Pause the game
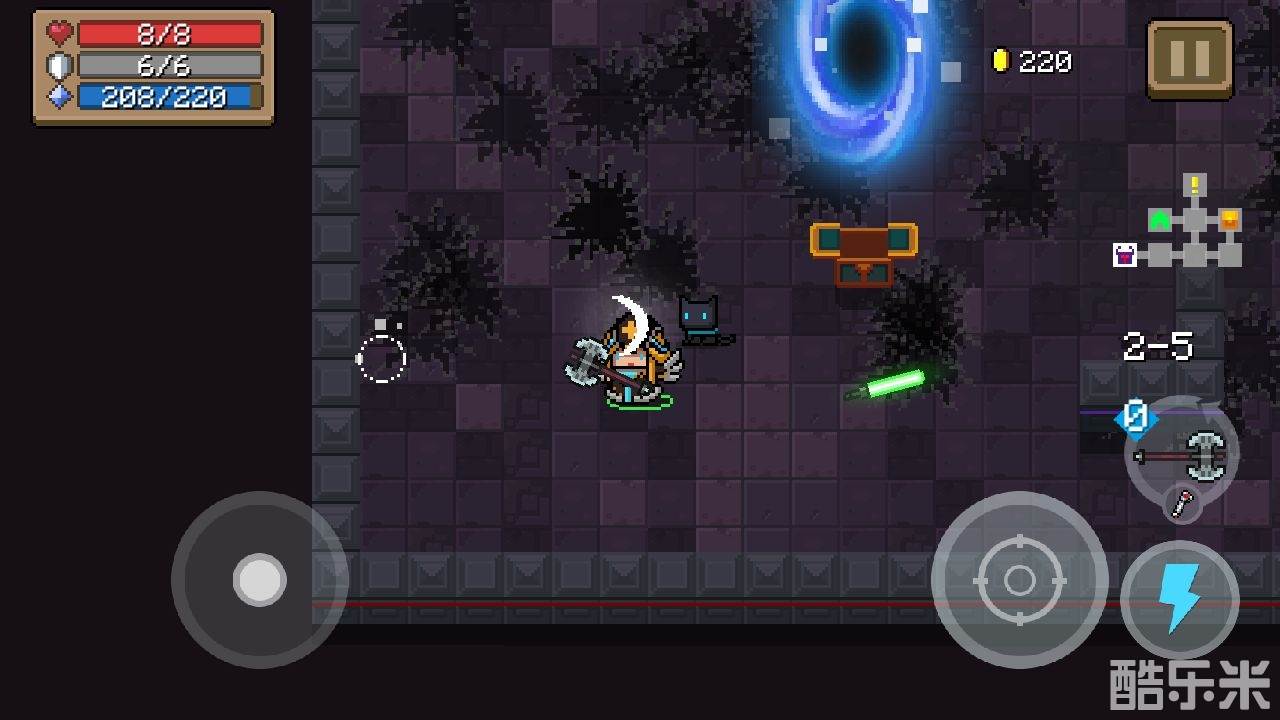 (1189, 60)
